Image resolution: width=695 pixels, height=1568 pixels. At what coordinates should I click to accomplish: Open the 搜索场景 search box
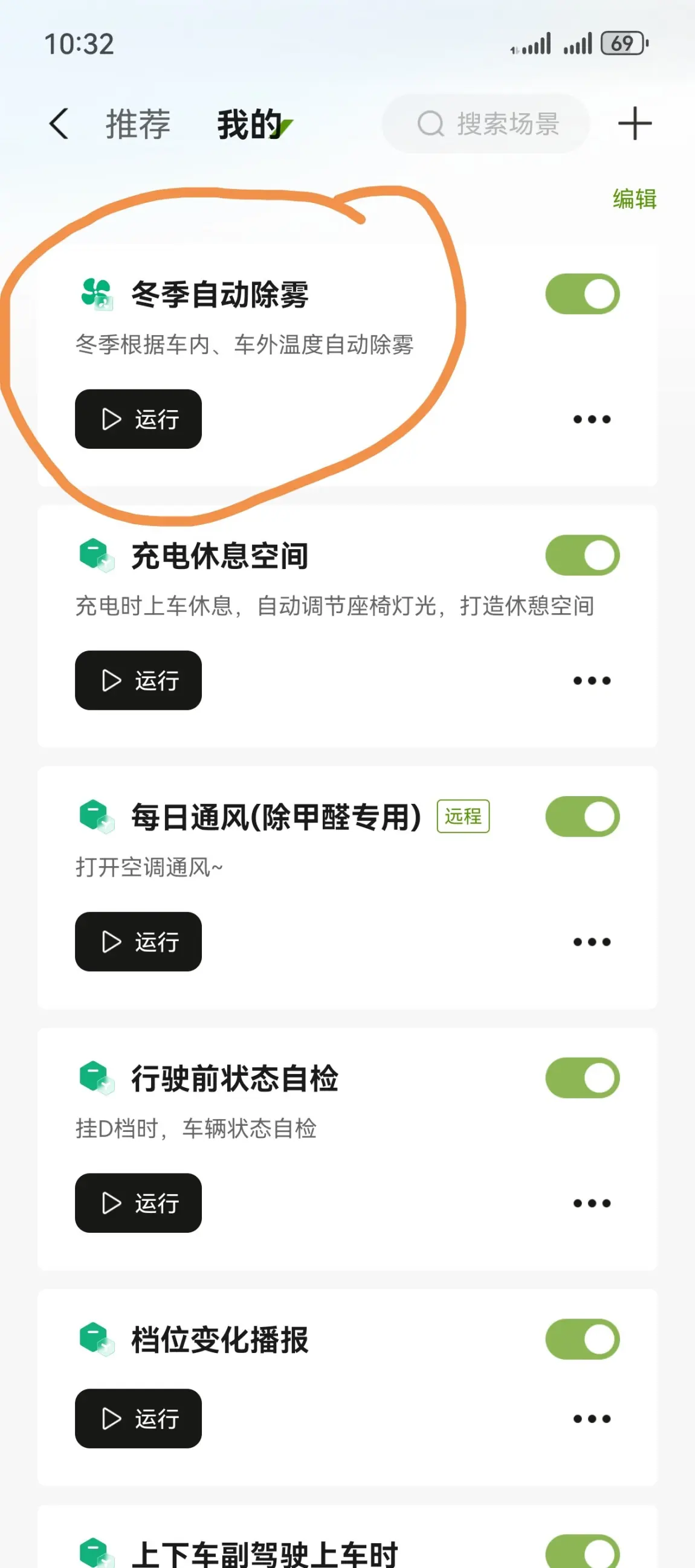486,124
